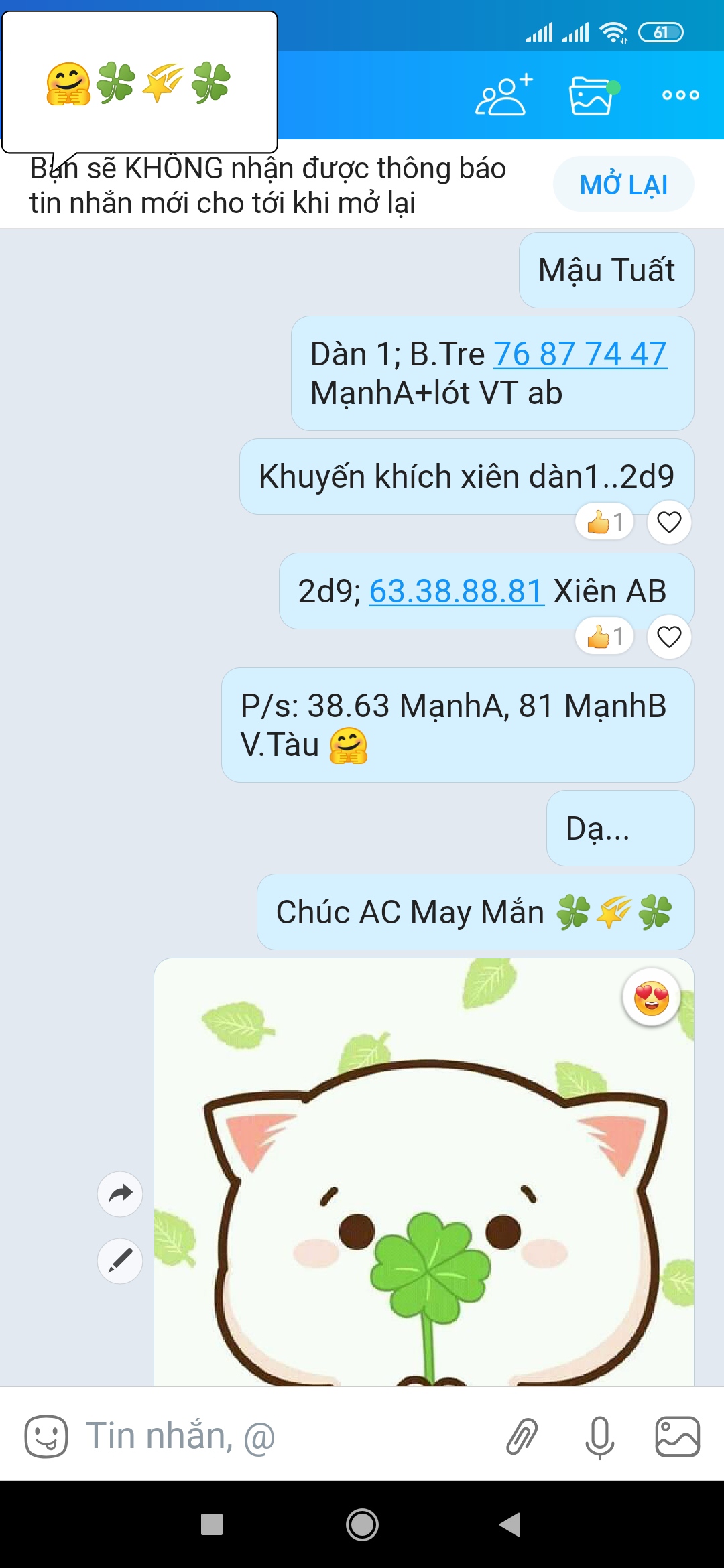Screen dimensions: 724x1568
Task: Open the three-dot options menu
Action: [680, 95]
